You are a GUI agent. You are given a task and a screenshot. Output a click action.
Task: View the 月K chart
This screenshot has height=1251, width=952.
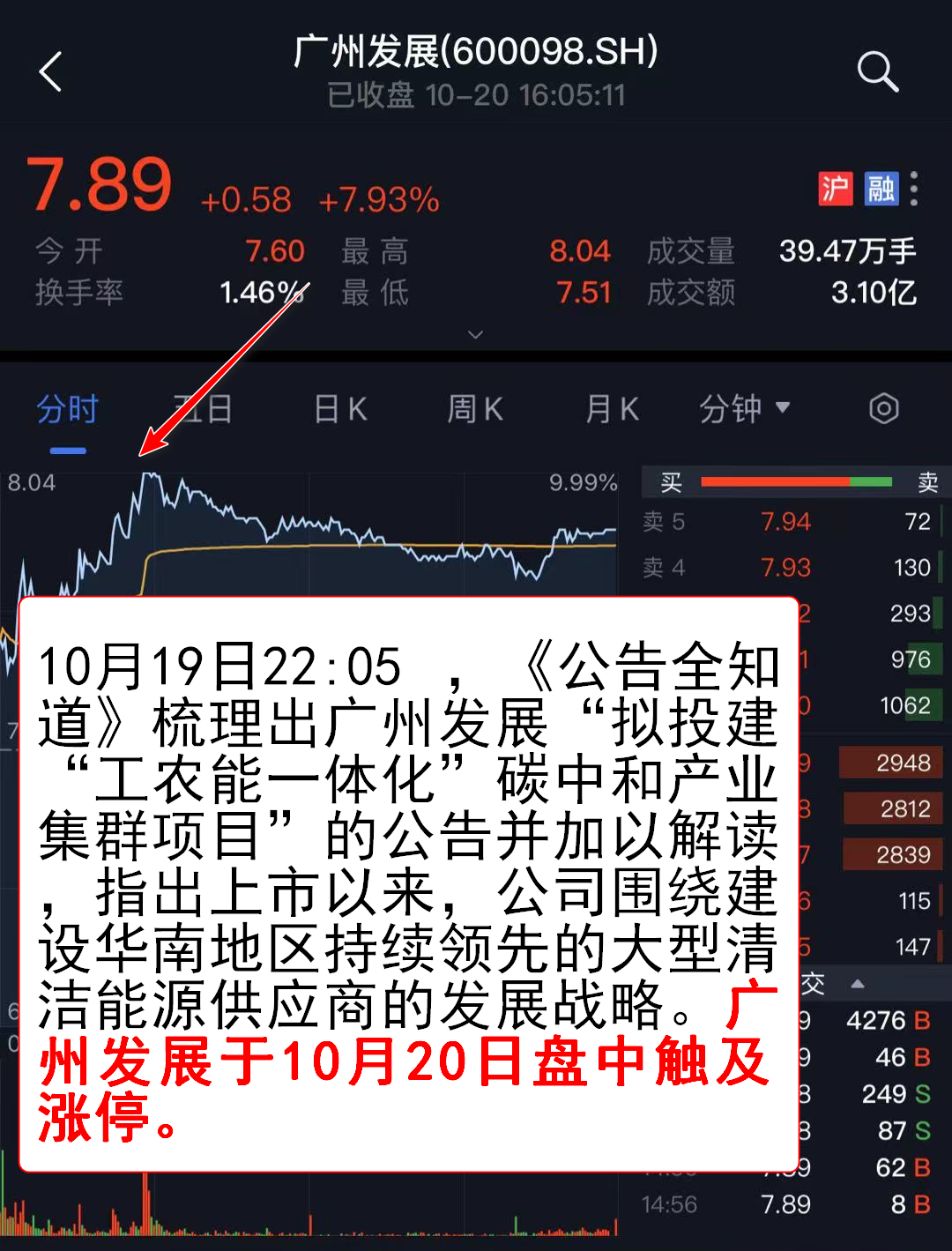[611, 410]
